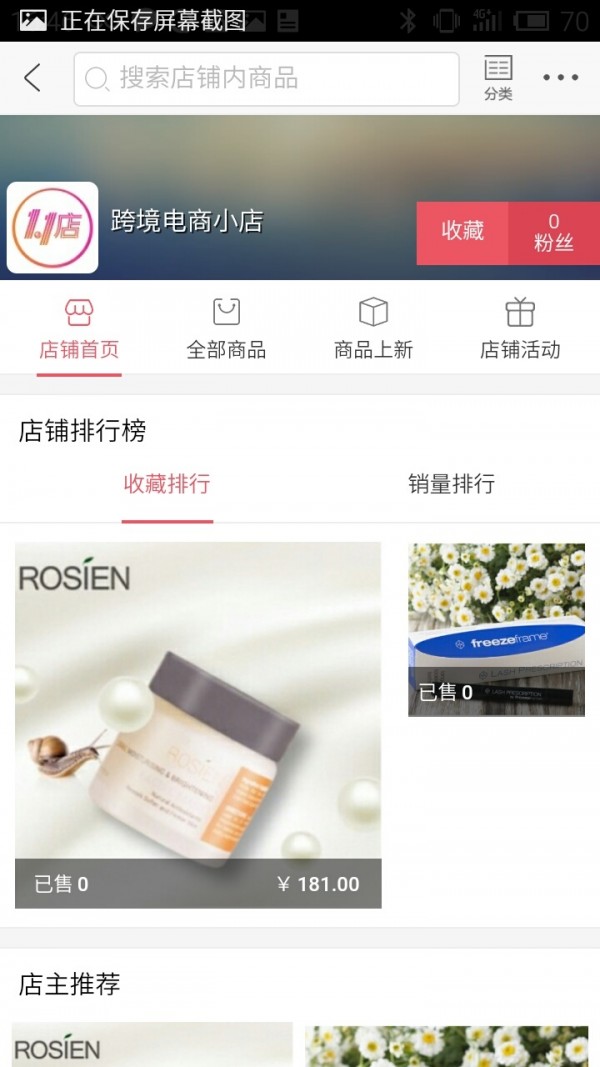Tap 收藏 to favorite this store
The image size is (600, 1067).
pyautogui.click(x=462, y=232)
